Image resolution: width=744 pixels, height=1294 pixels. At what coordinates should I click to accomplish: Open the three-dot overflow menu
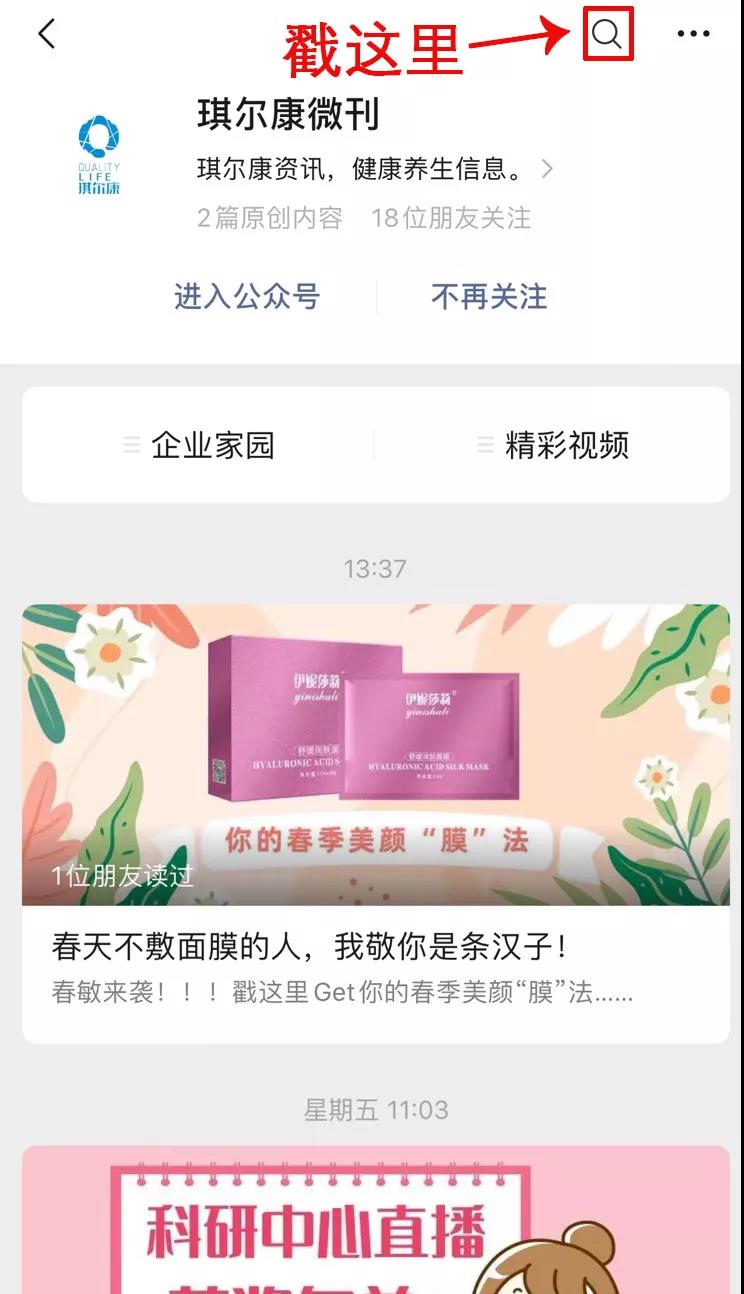693,34
